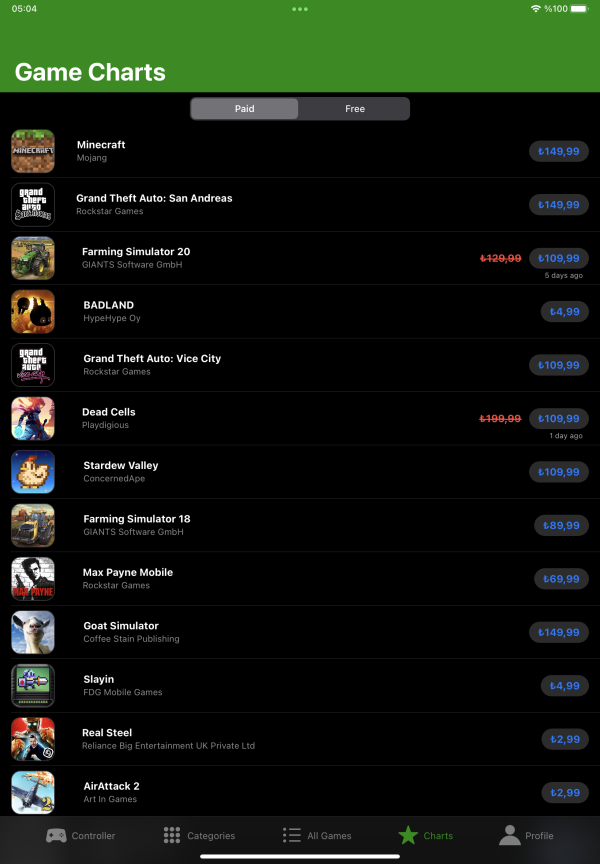Tap Goat Simulator's ₺149,99 price button

click(558, 632)
